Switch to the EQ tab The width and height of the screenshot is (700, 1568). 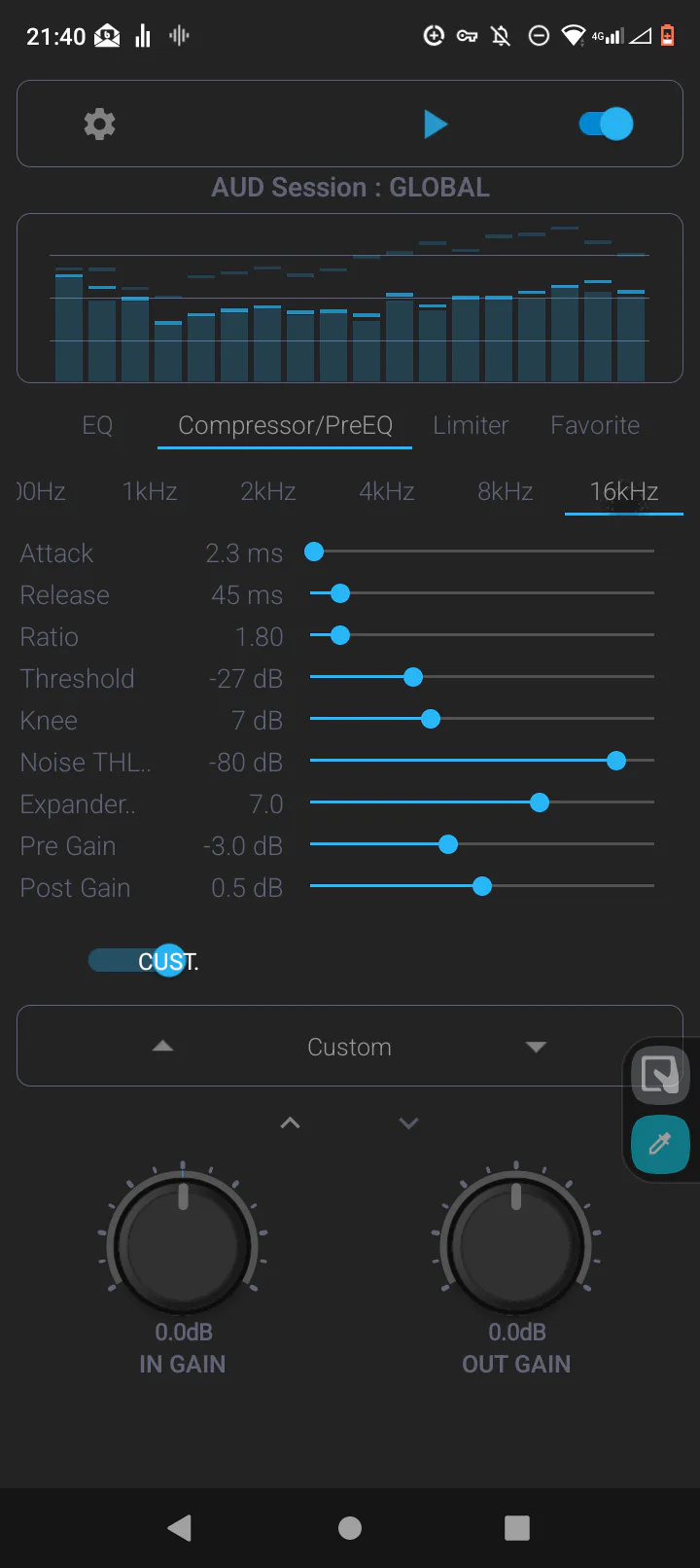[97, 425]
